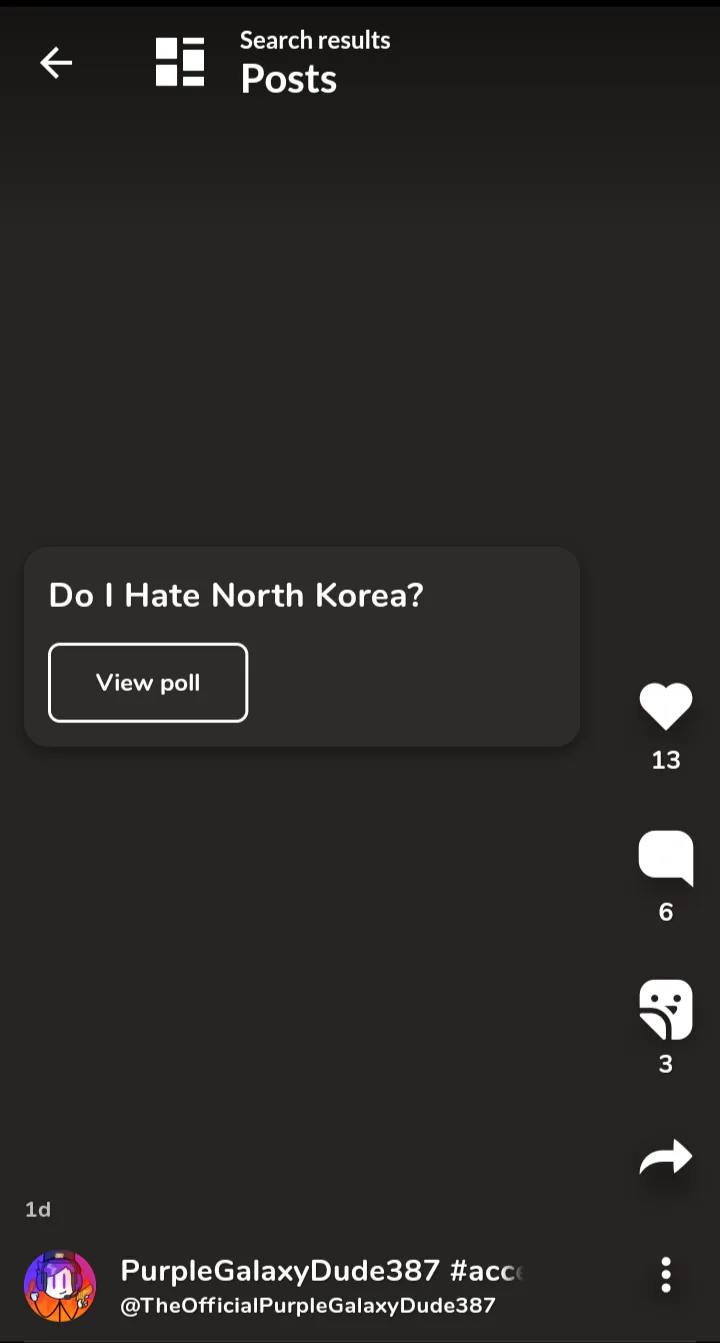Open the @TheOfficialPurpleGalaxyDude387 username link
This screenshot has width=720, height=1343.
[308, 1305]
